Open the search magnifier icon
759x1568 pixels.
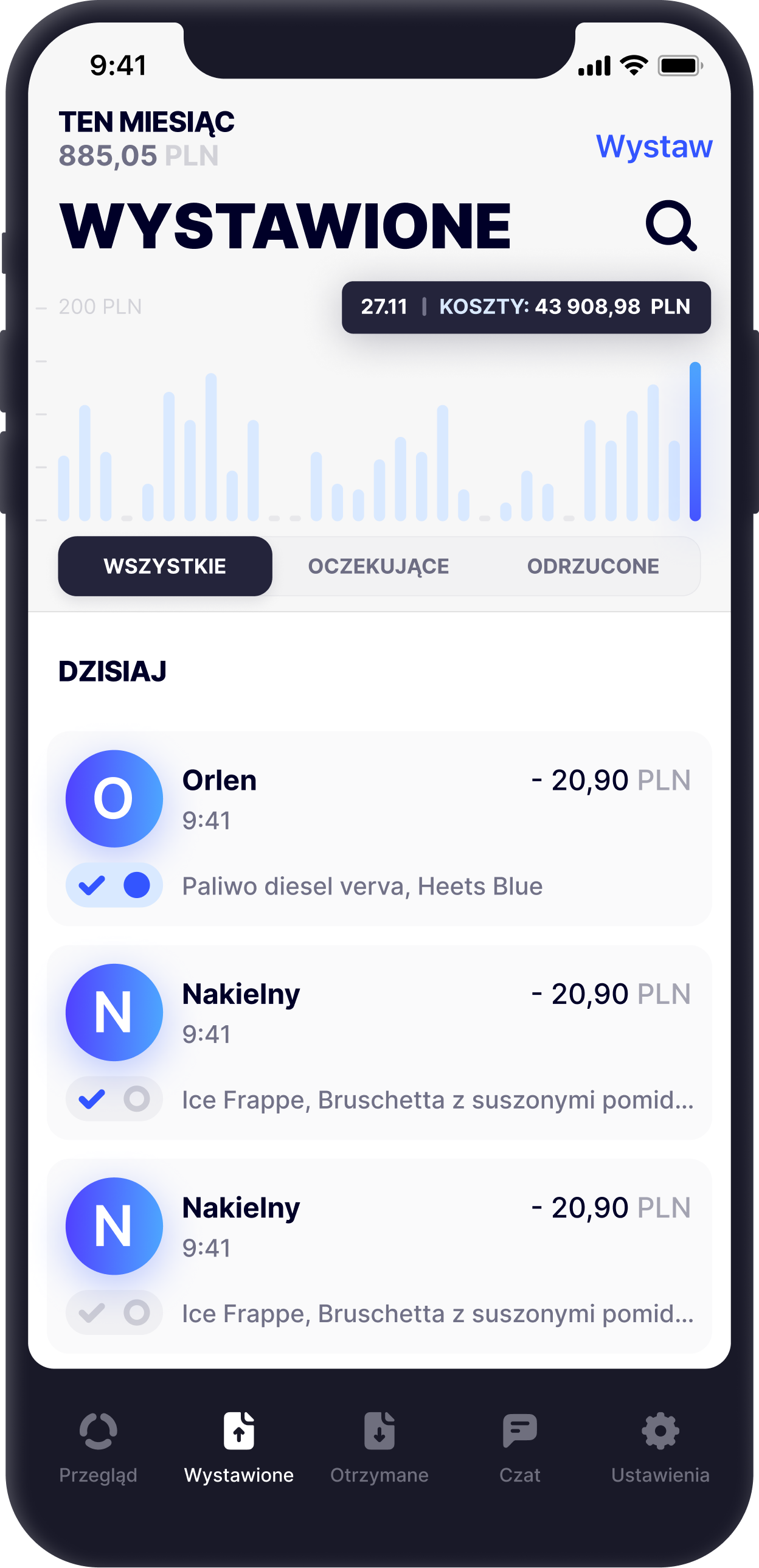[x=671, y=225]
